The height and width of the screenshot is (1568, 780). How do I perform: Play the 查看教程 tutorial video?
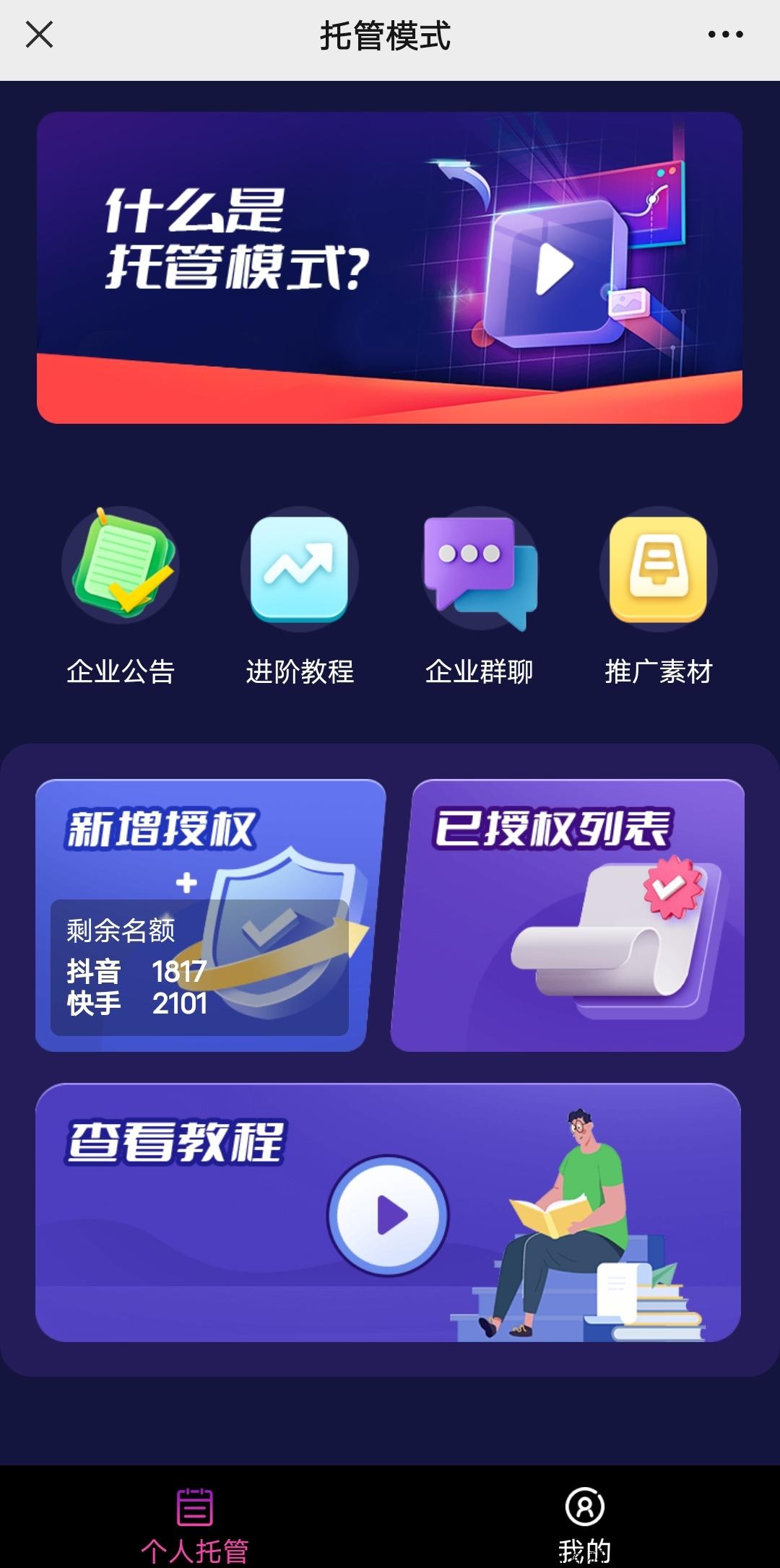click(389, 1215)
